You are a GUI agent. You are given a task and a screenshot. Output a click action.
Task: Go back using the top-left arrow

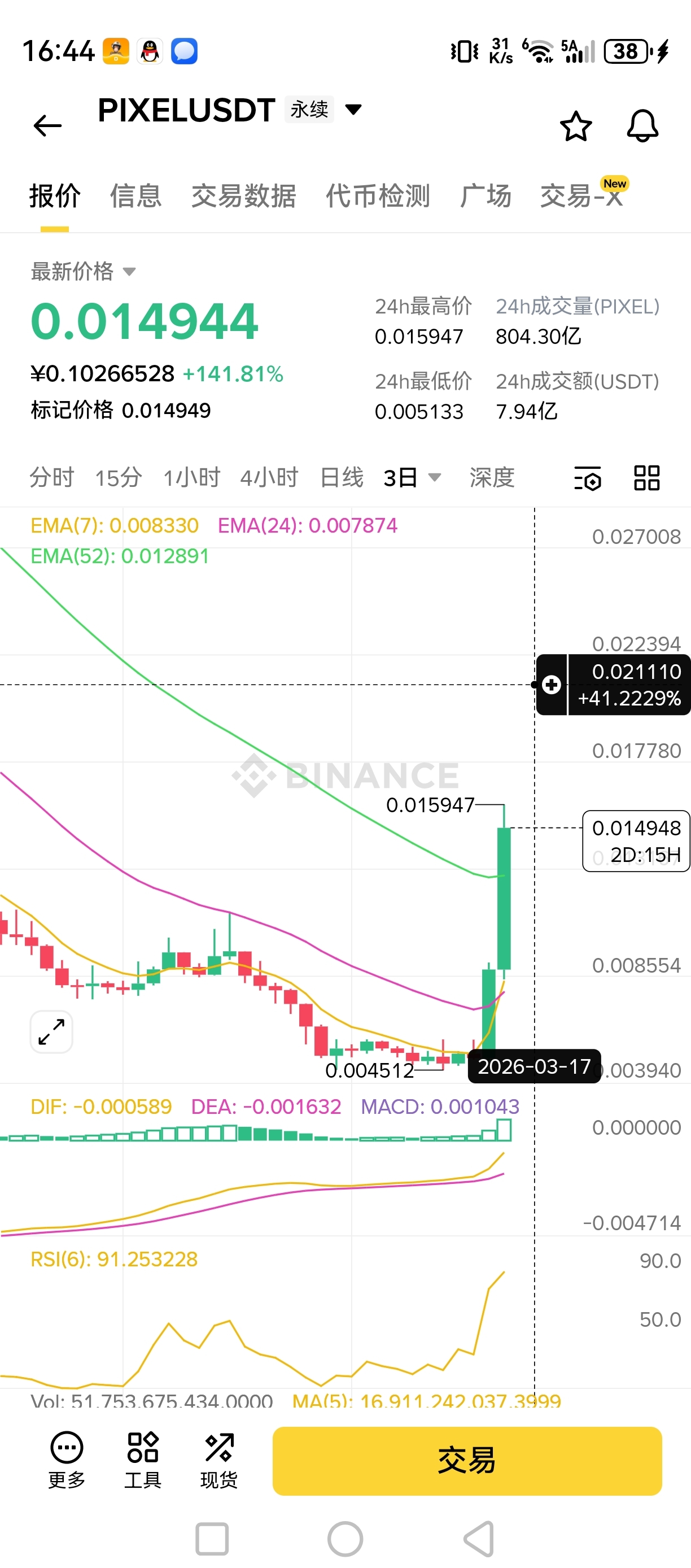point(47,126)
